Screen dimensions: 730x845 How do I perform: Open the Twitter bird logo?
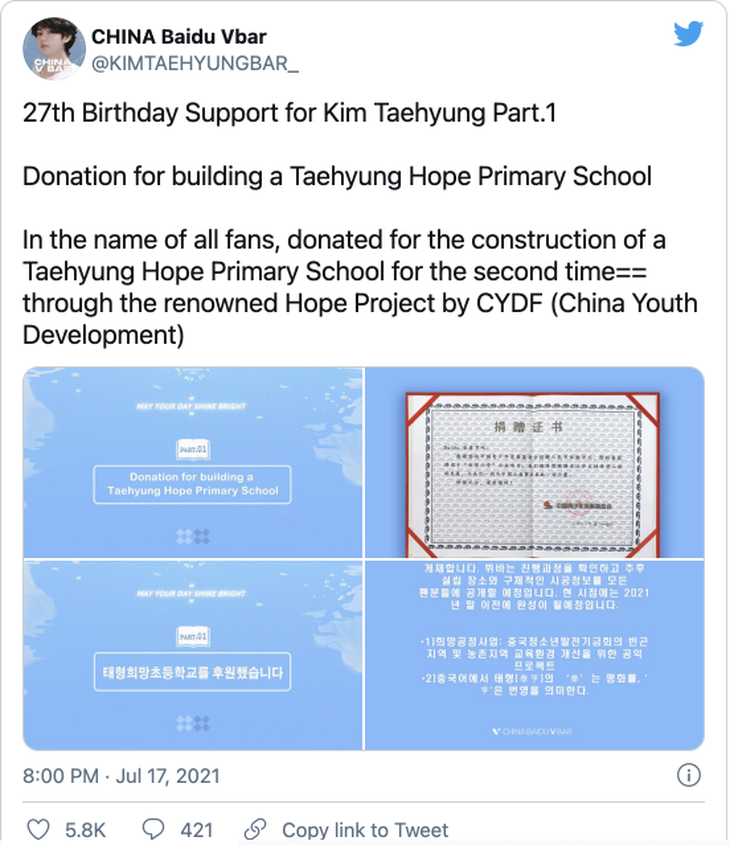point(688,35)
